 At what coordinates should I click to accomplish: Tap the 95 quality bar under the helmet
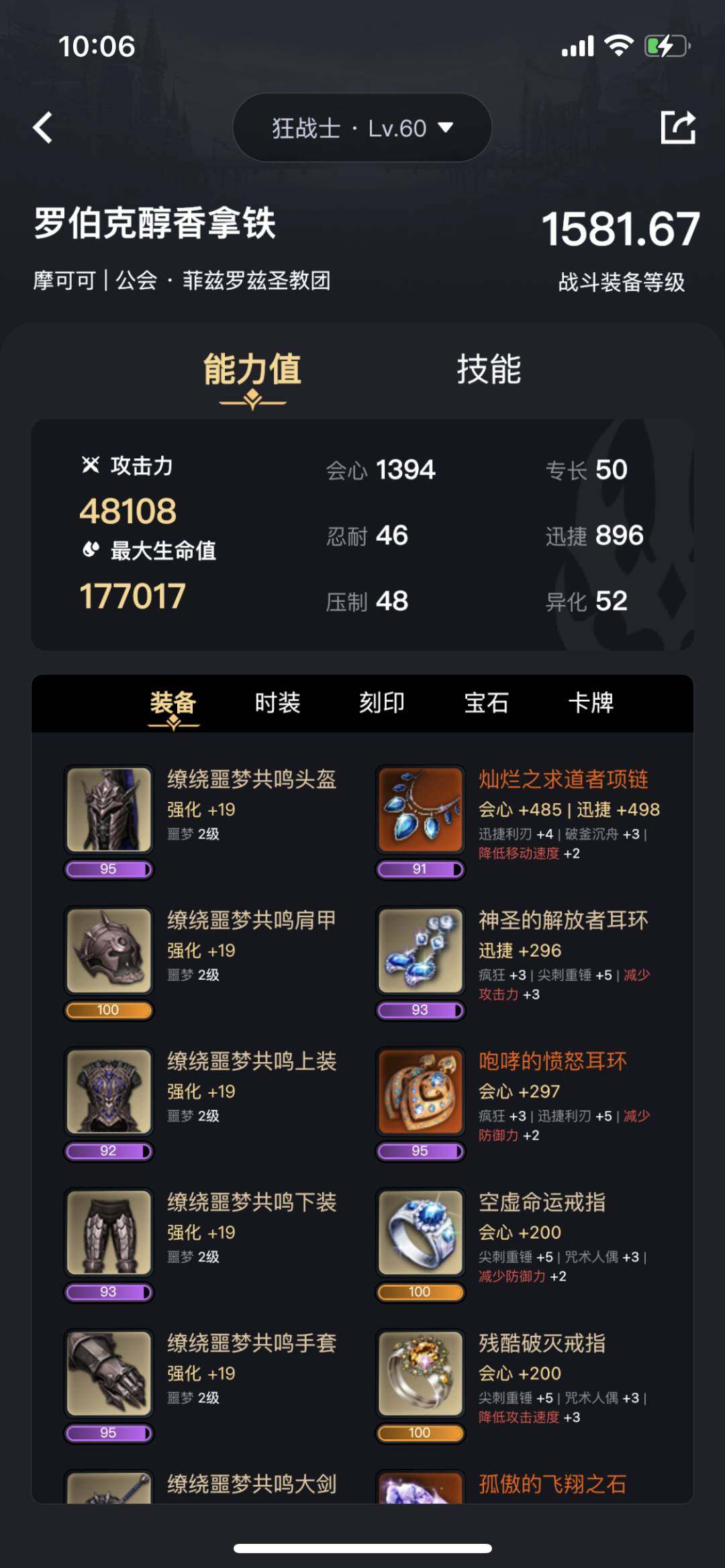[x=109, y=868]
